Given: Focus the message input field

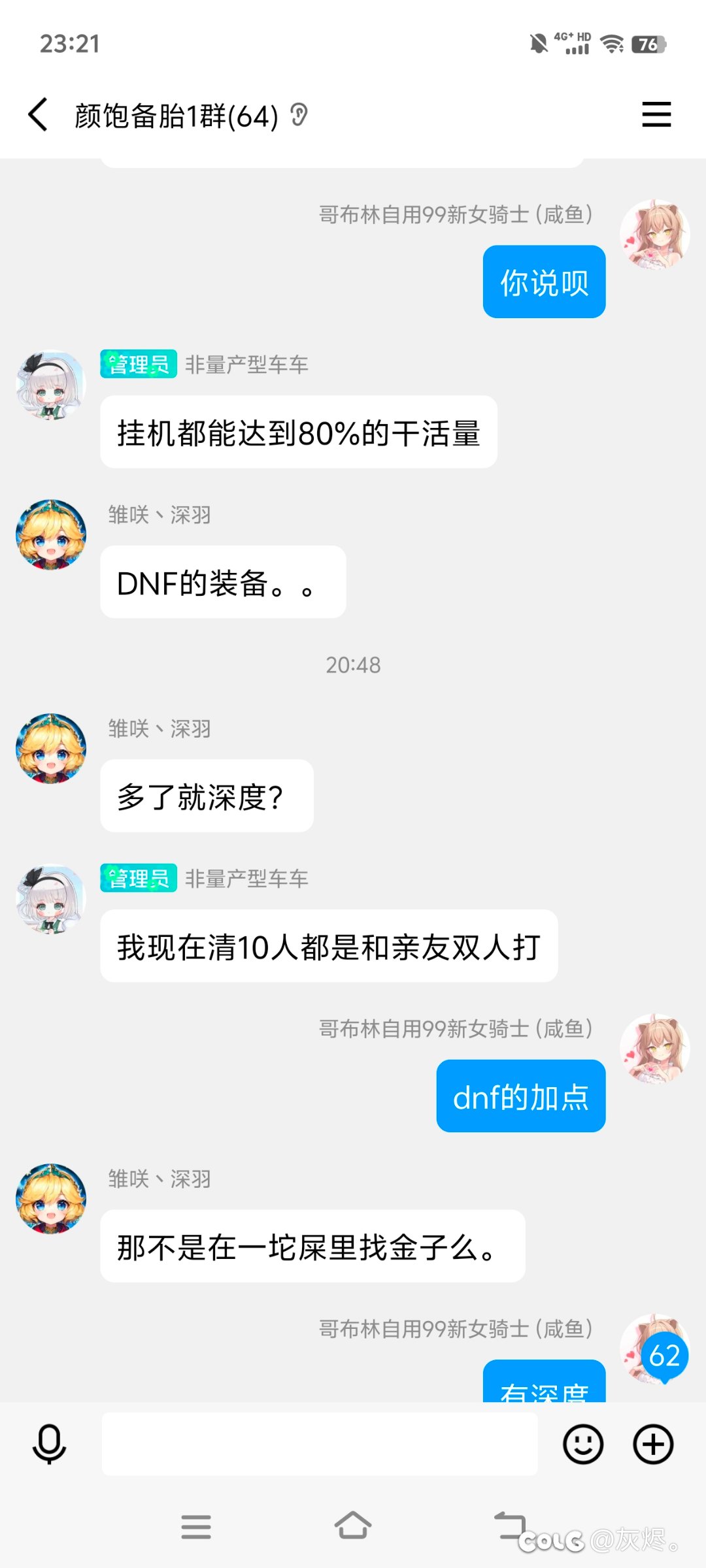Looking at the screenshot, I should [x=320, y=1444].
